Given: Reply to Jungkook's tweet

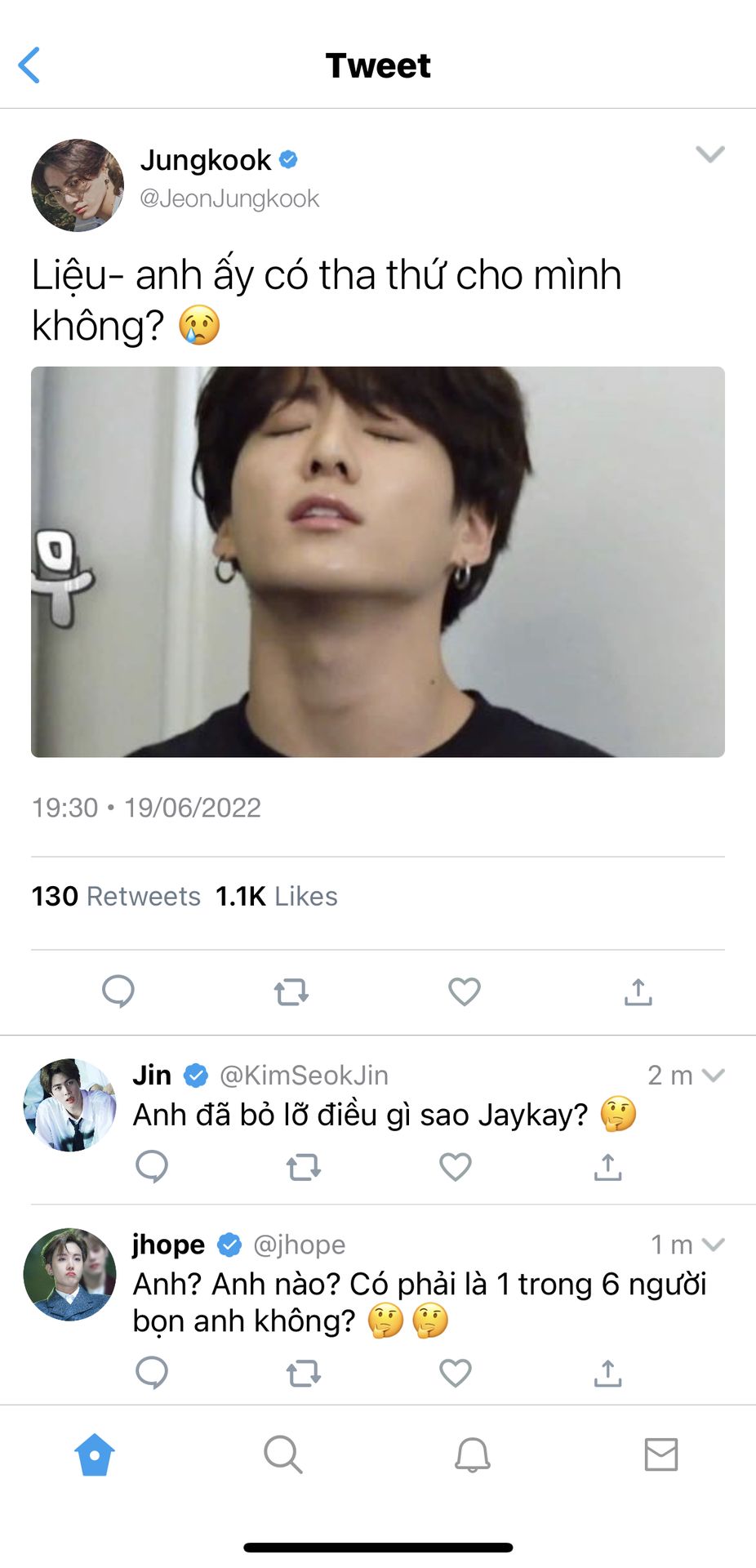Looking at the screenshot, I should pos(118,991).
